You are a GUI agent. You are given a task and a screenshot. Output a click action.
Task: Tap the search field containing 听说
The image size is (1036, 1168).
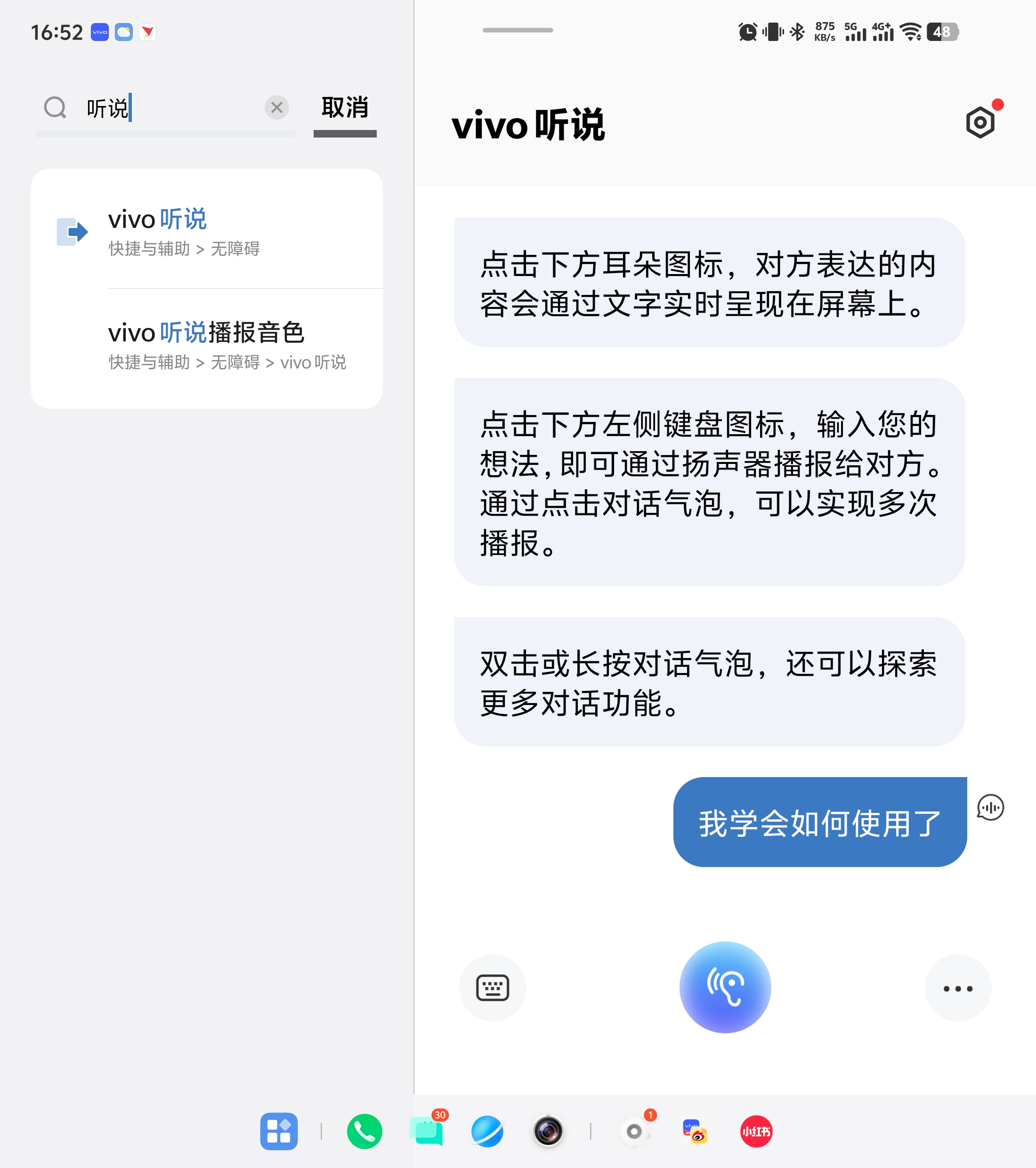[166, 108]
